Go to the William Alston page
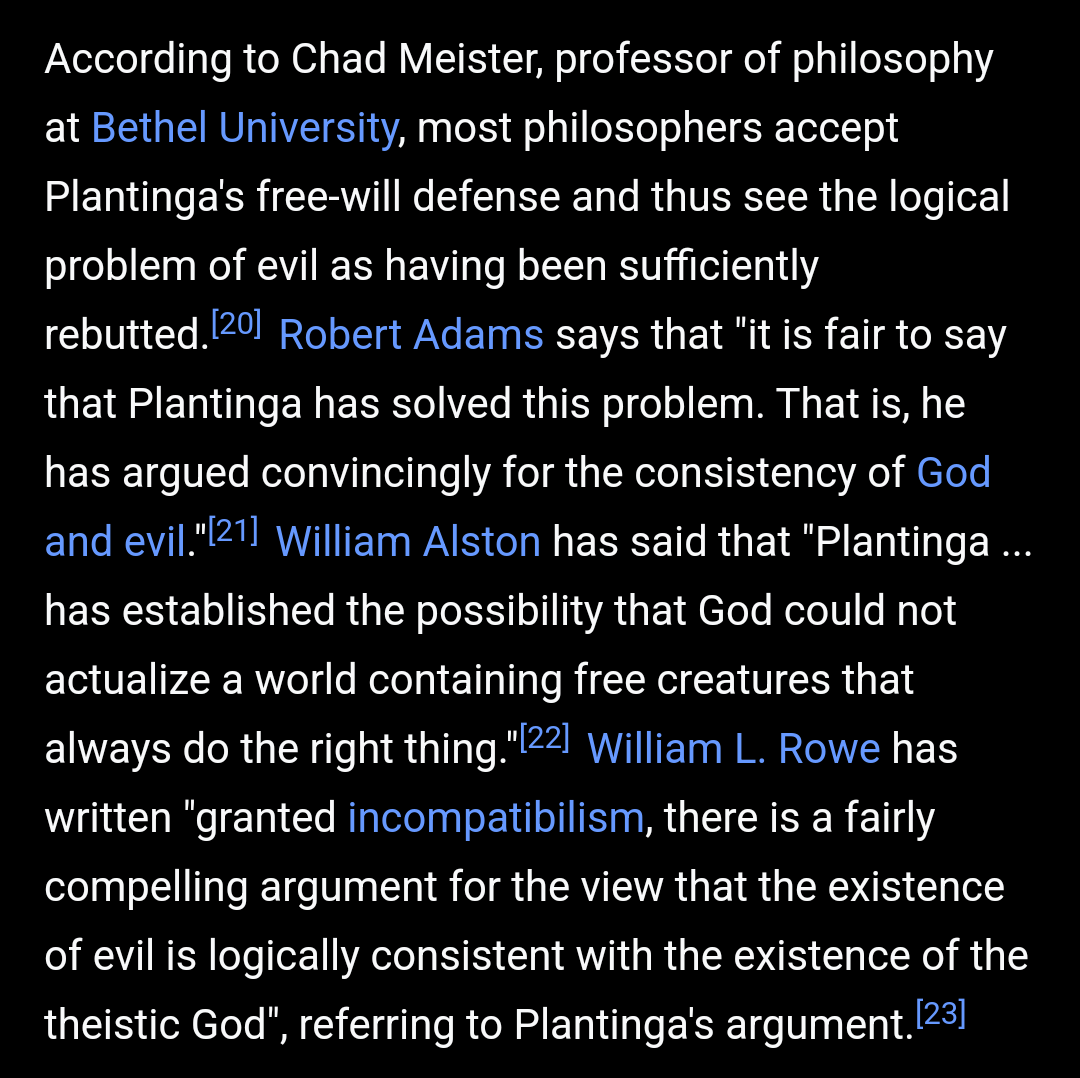This screenshot has height=1078, width=1080. (408, 542)
